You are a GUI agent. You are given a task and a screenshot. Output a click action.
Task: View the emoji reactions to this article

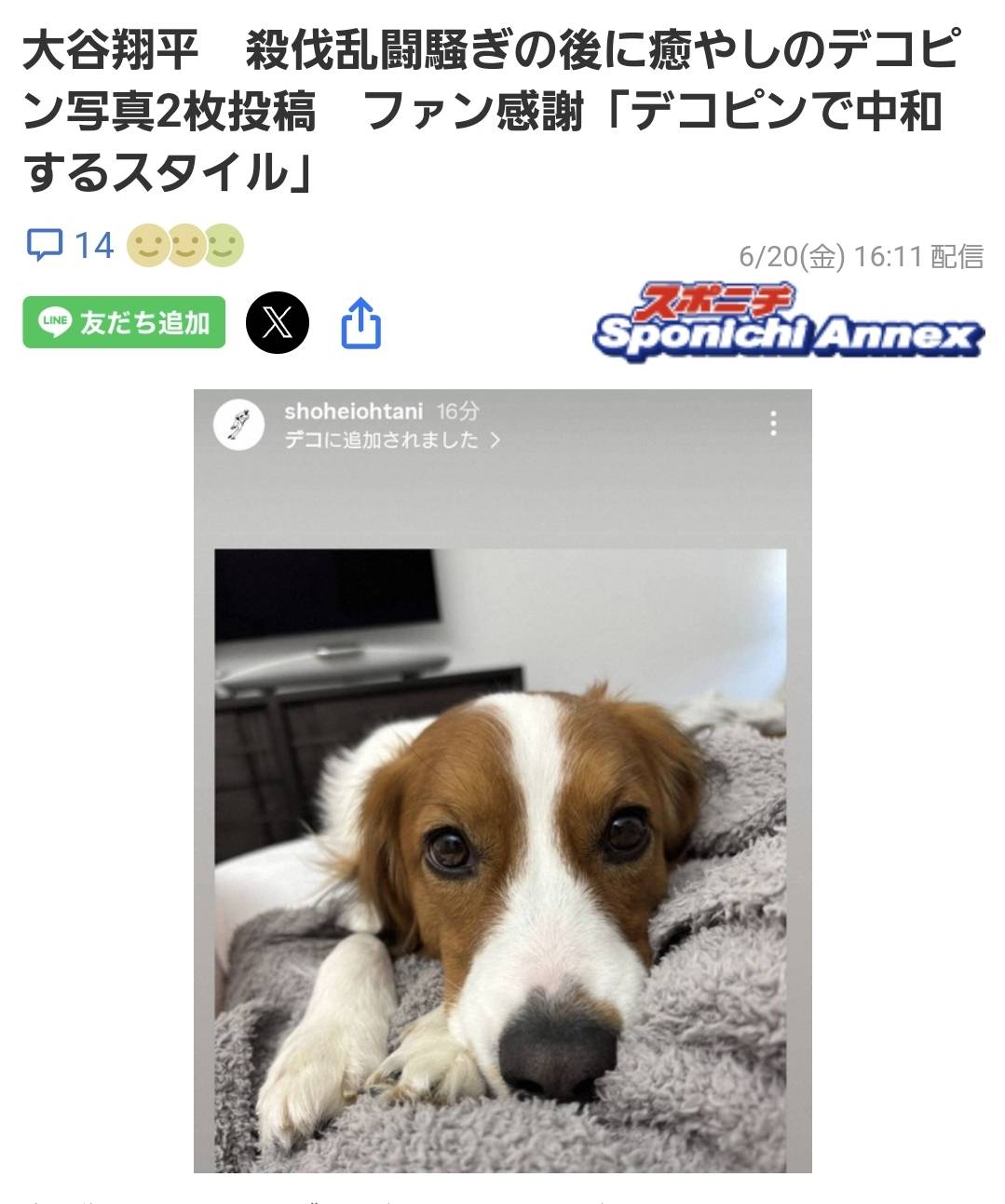(x=184, y=246)
